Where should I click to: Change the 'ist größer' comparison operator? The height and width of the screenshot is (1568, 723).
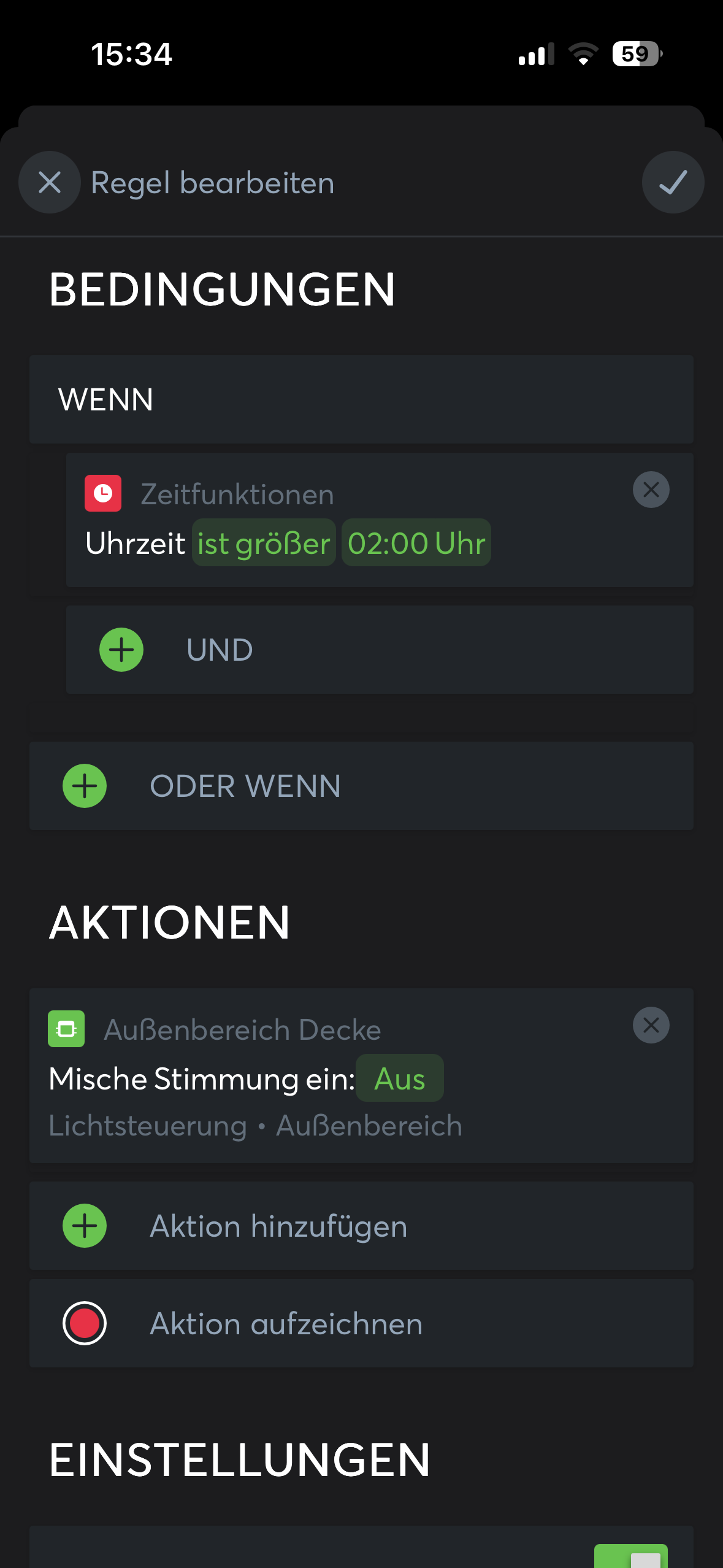click(264, 543)
